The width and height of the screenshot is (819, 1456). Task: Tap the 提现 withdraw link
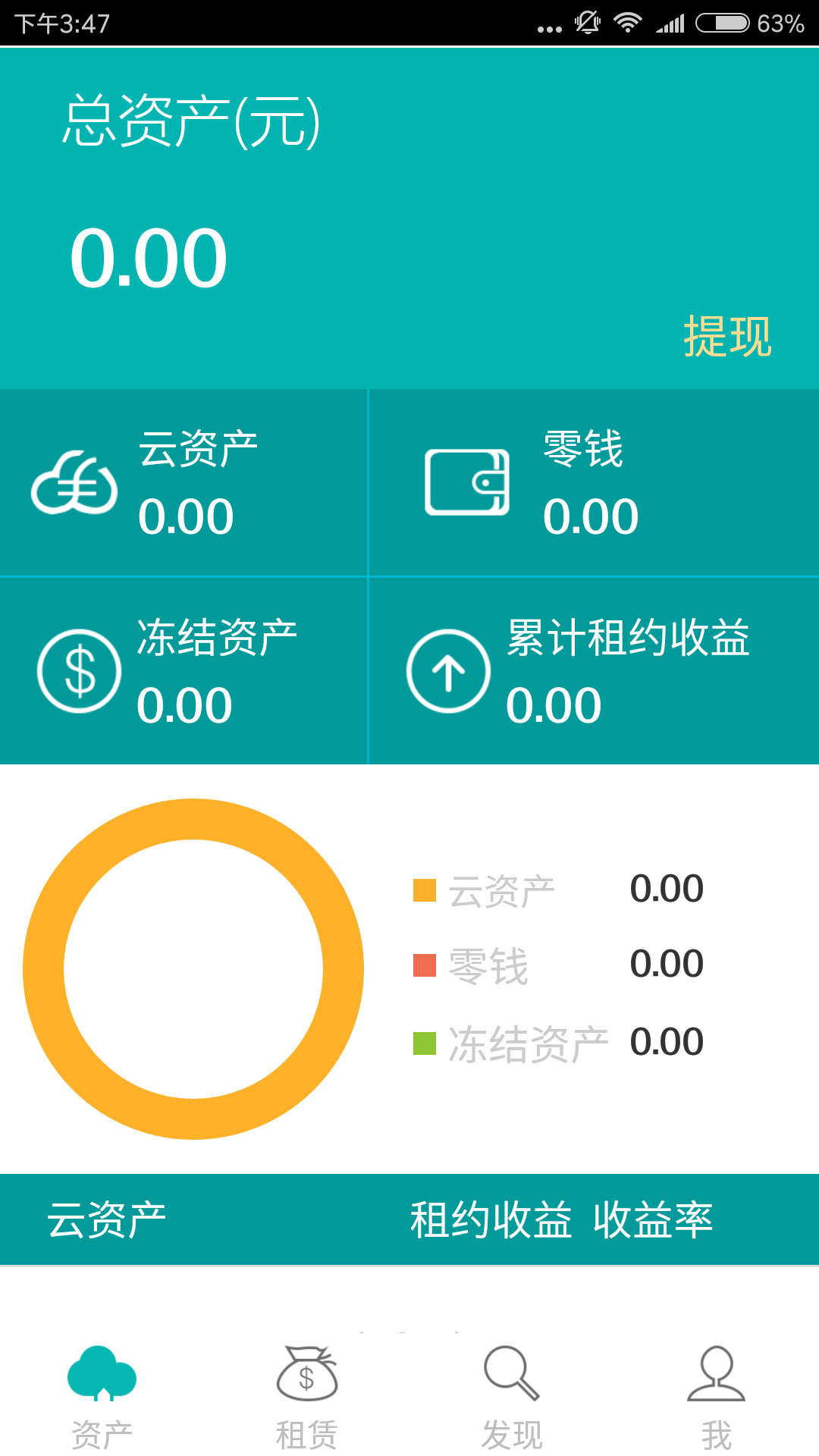click(x=726, y=334)
